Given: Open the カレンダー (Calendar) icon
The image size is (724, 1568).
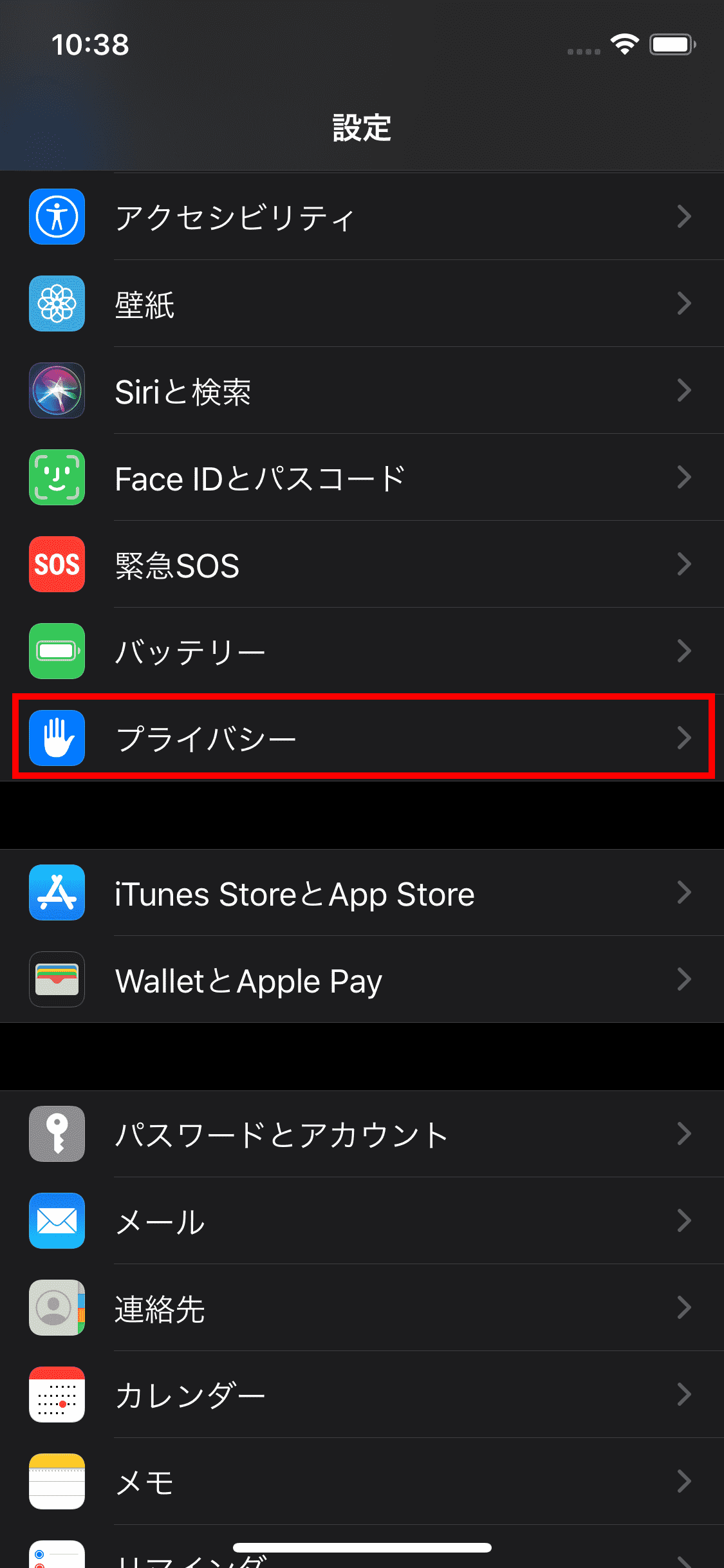Looking at the screenshot, I should (x=57, y=1395).
